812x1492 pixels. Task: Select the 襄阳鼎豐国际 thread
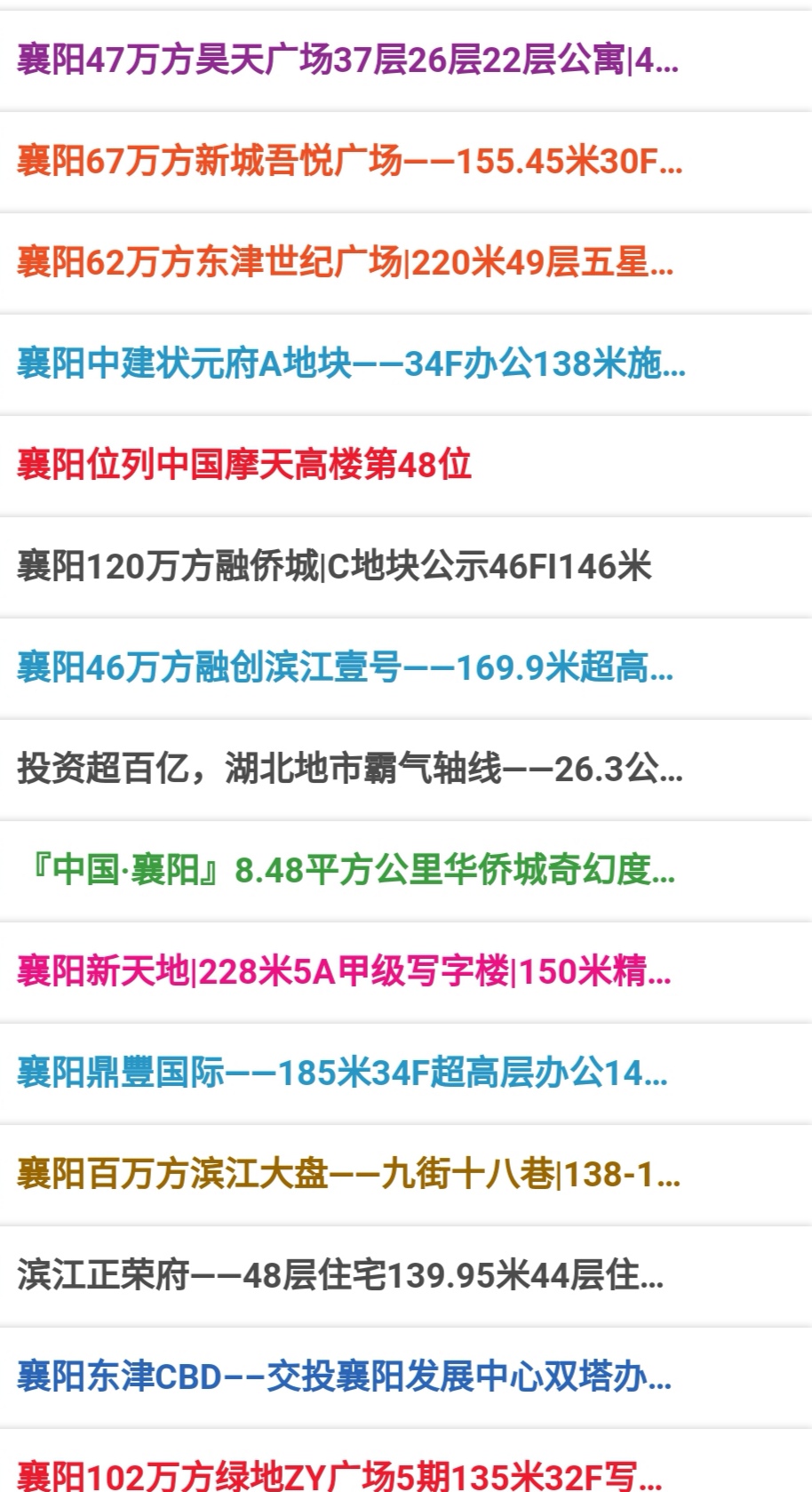point(341,1073)
